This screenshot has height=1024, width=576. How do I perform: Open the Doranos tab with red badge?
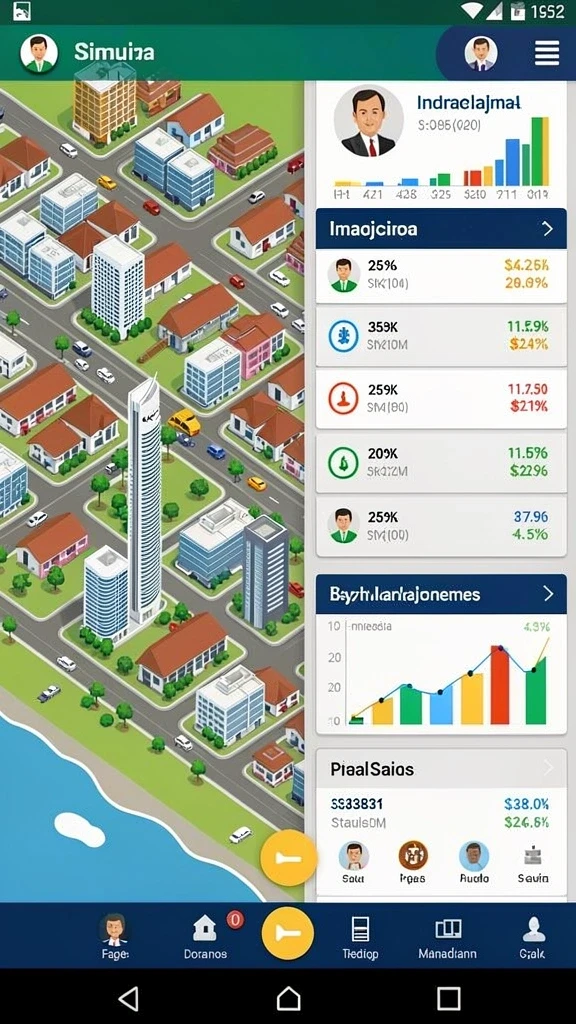point(206,936)
